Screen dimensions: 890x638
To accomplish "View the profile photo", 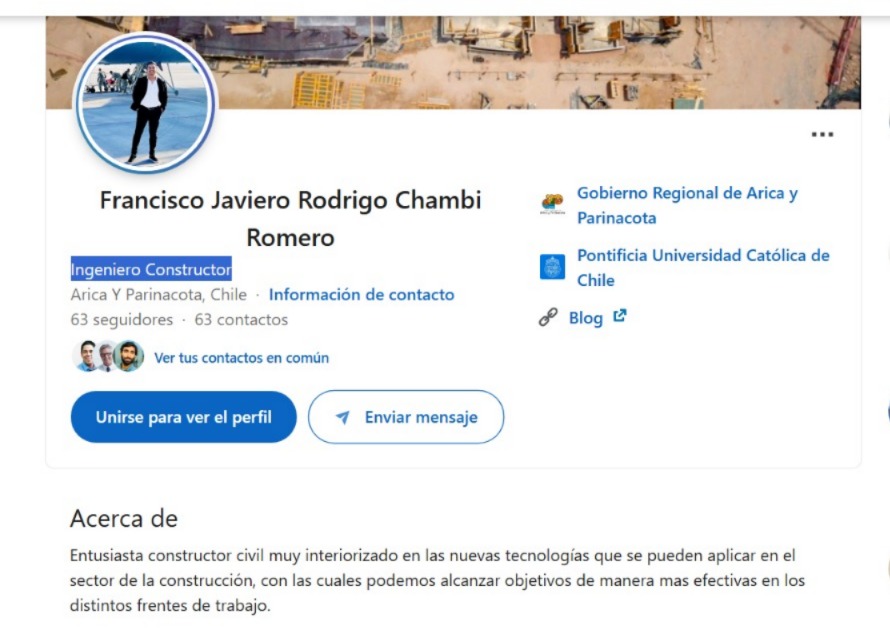I will (x=146, y=103).
